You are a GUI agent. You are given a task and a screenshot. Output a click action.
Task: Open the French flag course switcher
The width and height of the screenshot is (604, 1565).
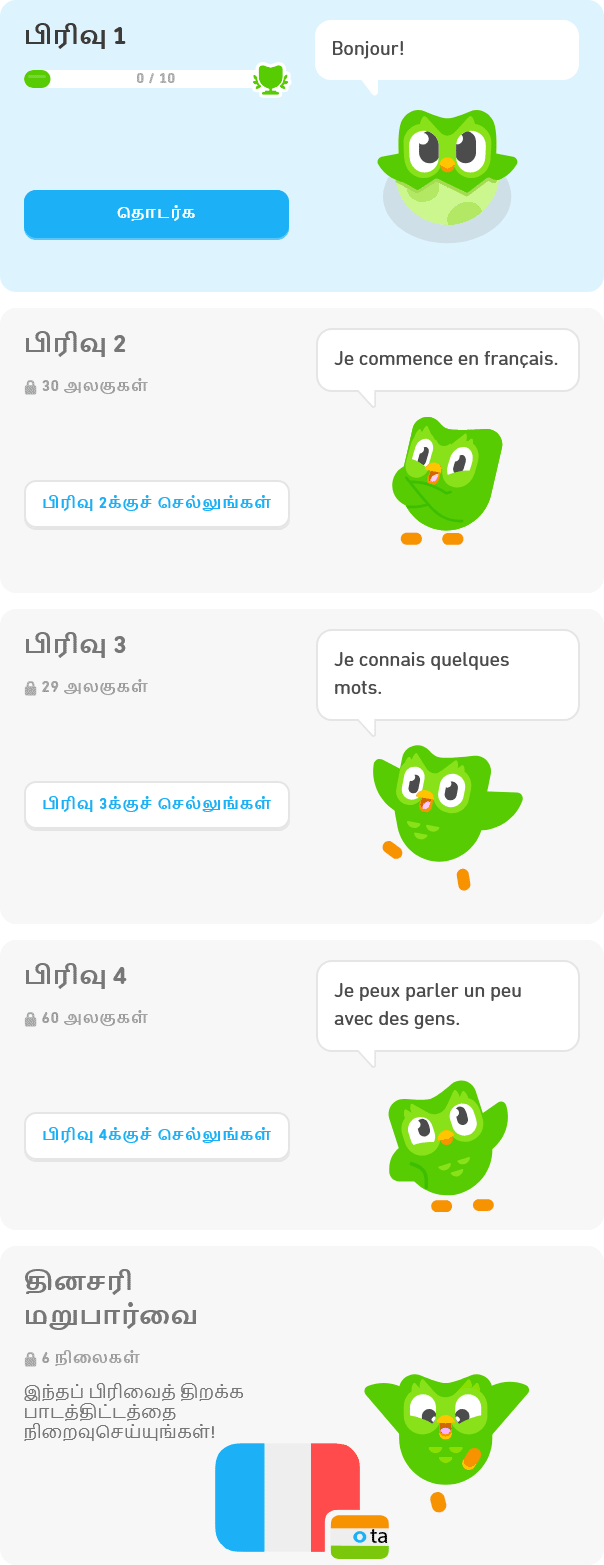click(287, 1497)
